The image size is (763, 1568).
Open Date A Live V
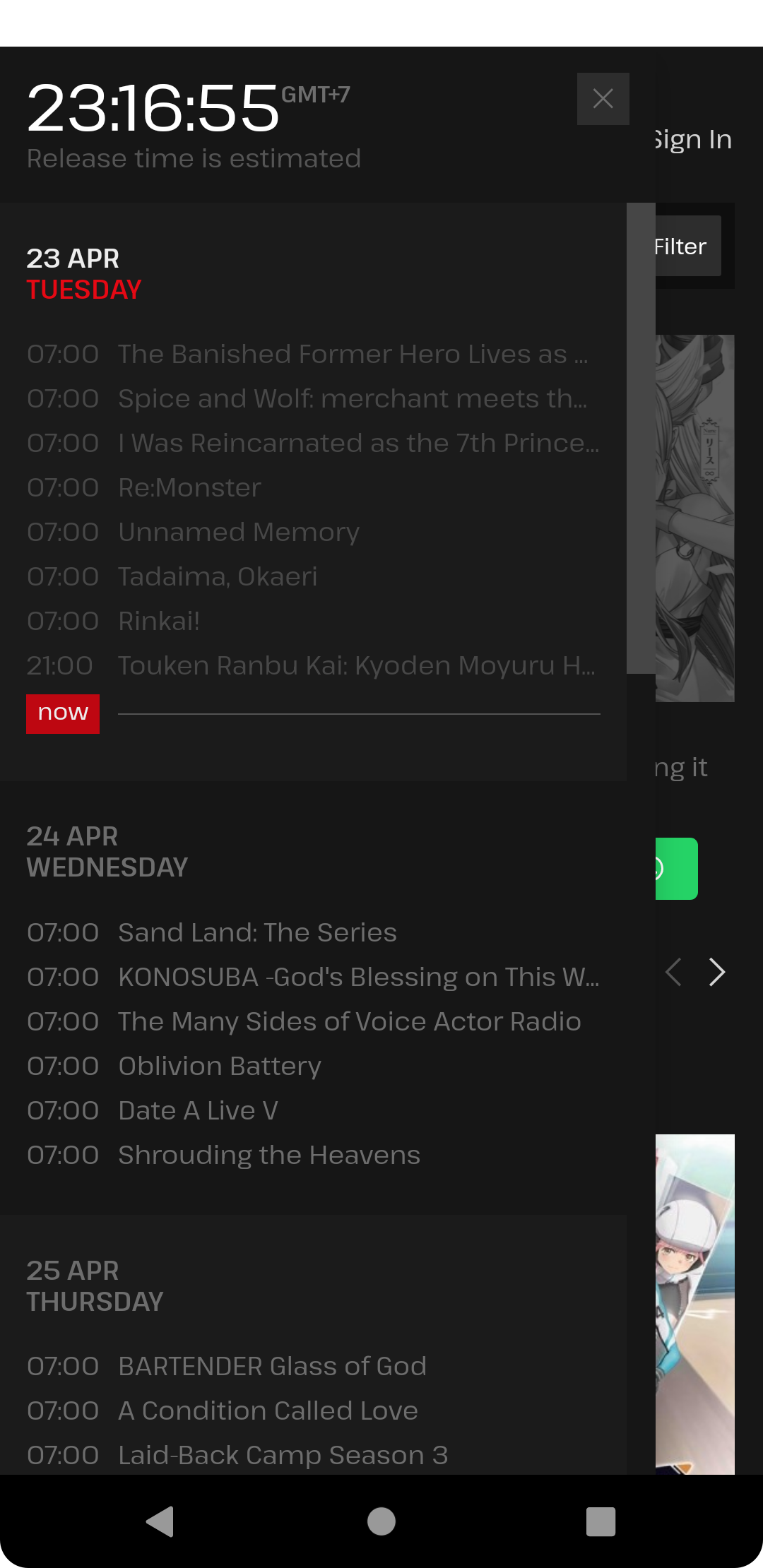coord(198,1111)
